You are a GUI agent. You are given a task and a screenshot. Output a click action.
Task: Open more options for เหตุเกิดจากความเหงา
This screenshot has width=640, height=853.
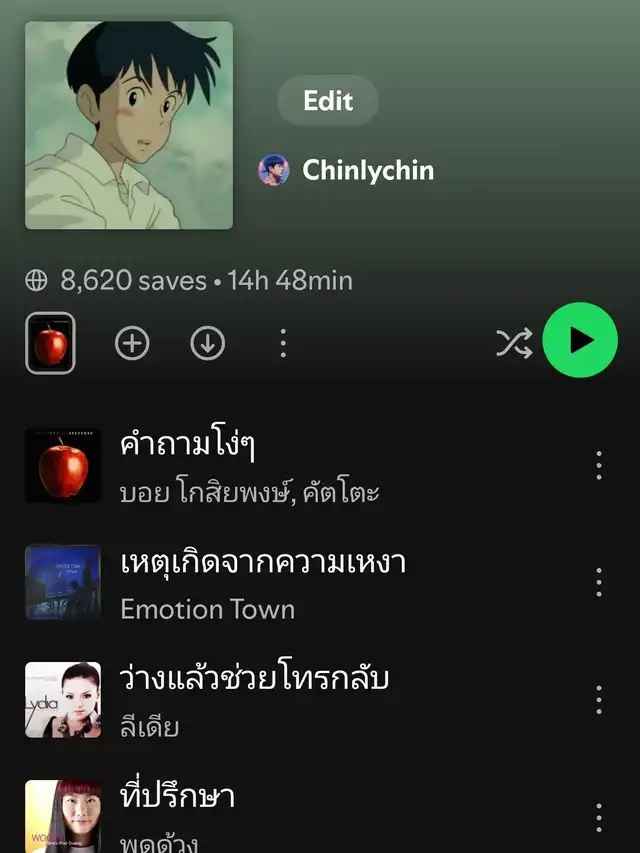[599, 583]
